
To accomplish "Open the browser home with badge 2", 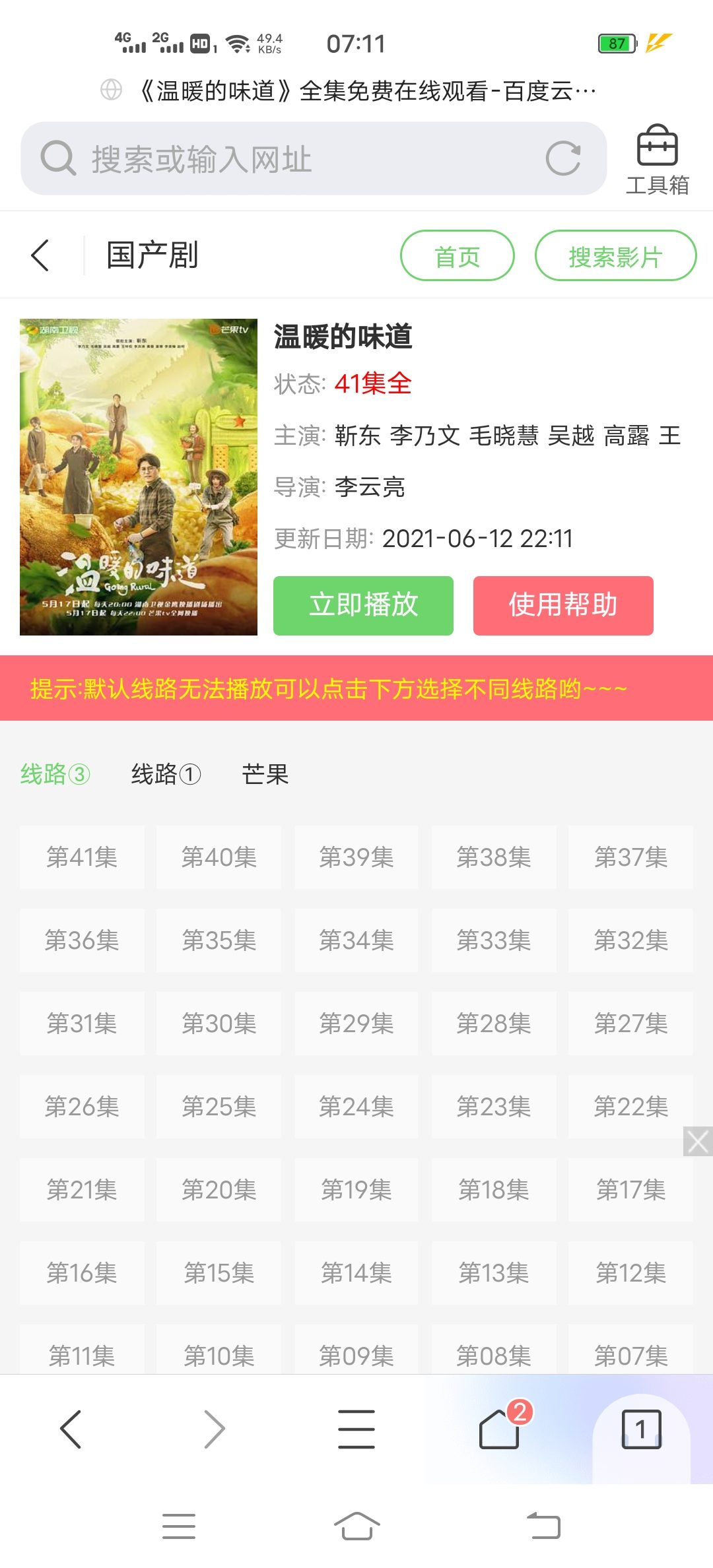I will click(x=500, y=1429).
